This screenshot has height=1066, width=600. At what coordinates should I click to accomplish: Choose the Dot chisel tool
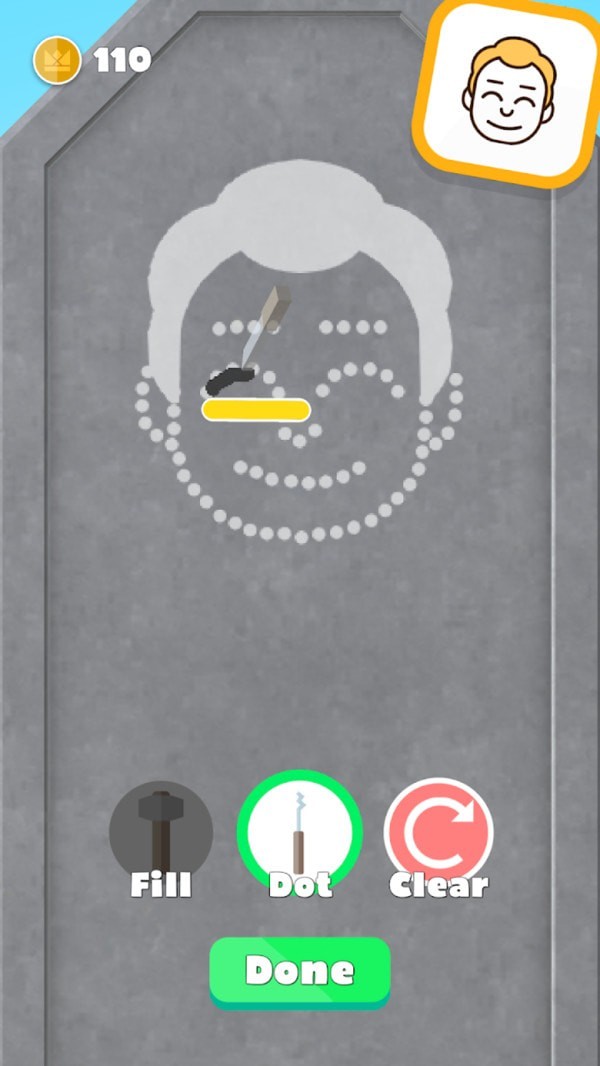coord(299,831)
